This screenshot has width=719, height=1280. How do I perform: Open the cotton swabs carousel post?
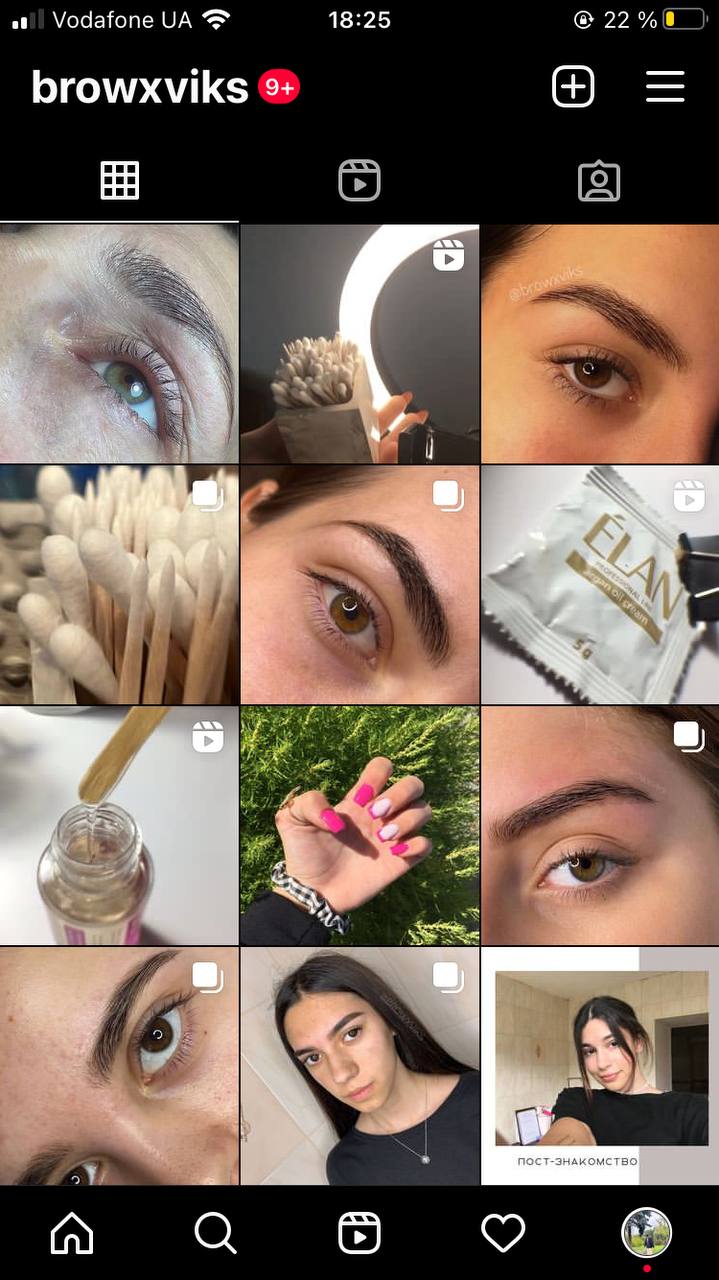[119, 584]
